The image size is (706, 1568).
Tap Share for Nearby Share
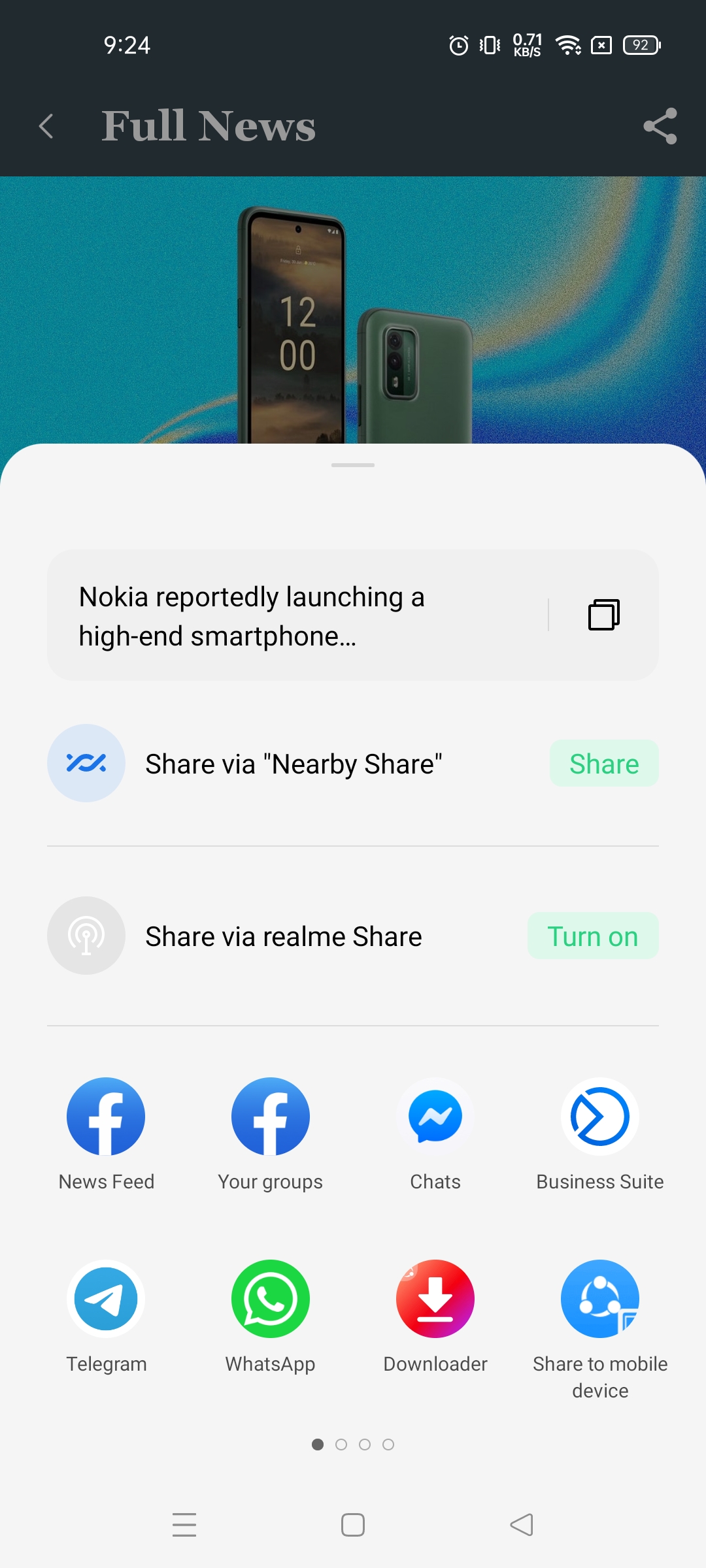(x=604, y=763)
